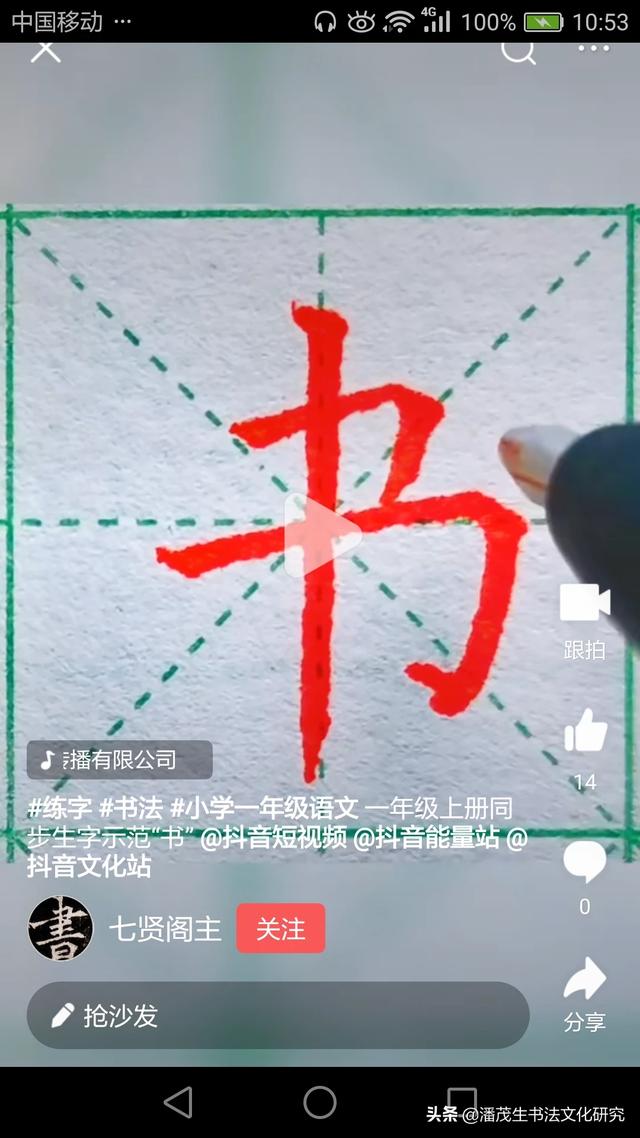This screenshot has height=1138, width=640.
Task: Tap the 跟拍 camera icon
Action: tap(585, 605)
